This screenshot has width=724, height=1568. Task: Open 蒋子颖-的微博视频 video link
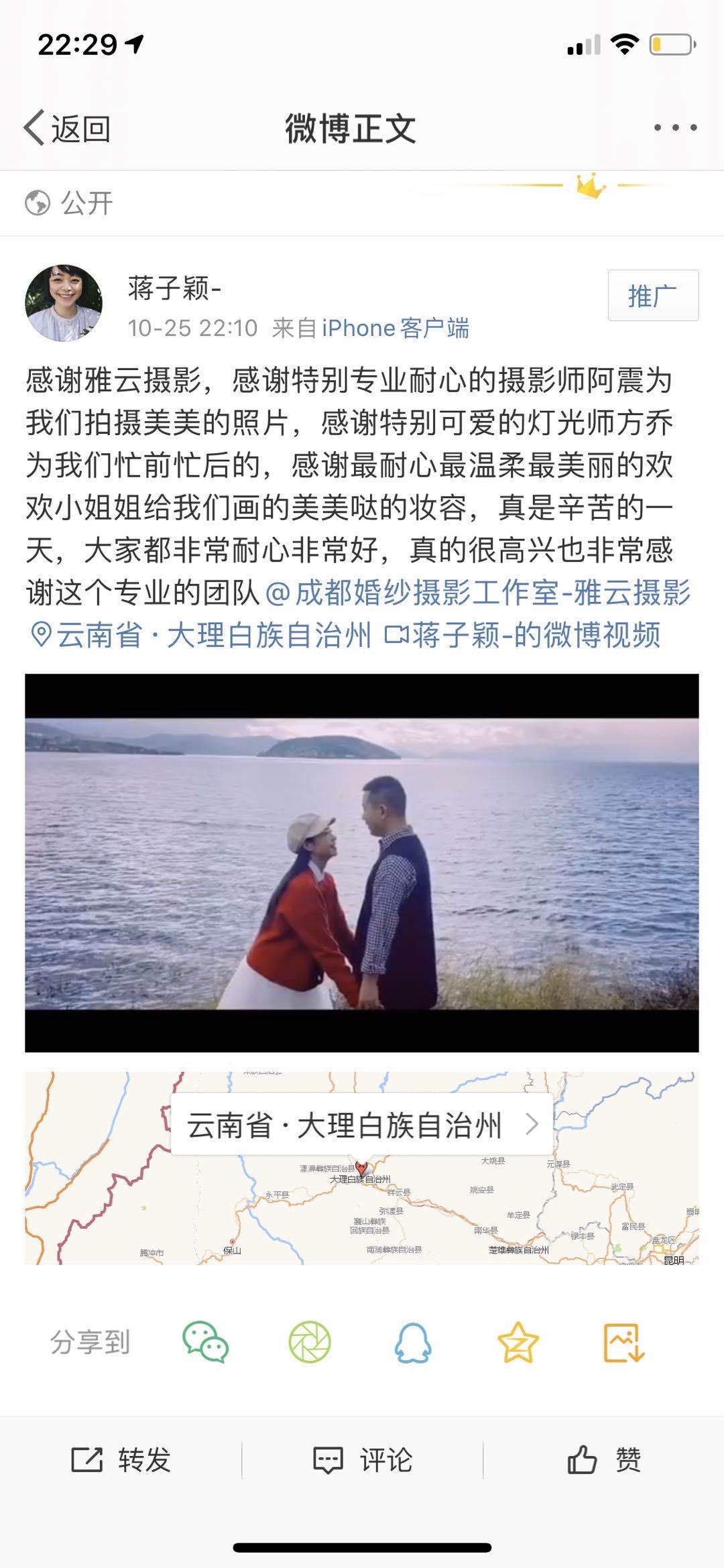click(523, 635)
